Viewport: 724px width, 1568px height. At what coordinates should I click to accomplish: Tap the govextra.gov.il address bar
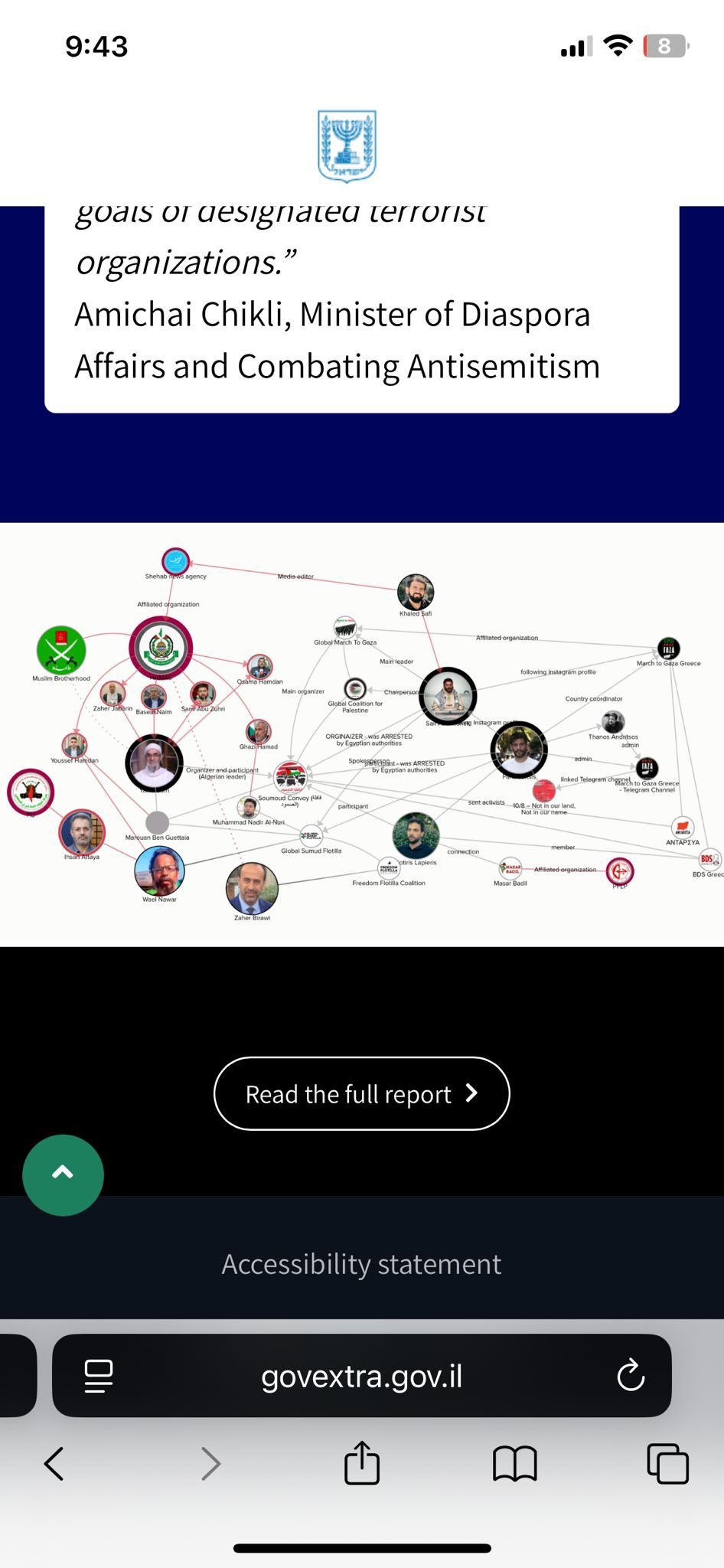(361, 1376)
